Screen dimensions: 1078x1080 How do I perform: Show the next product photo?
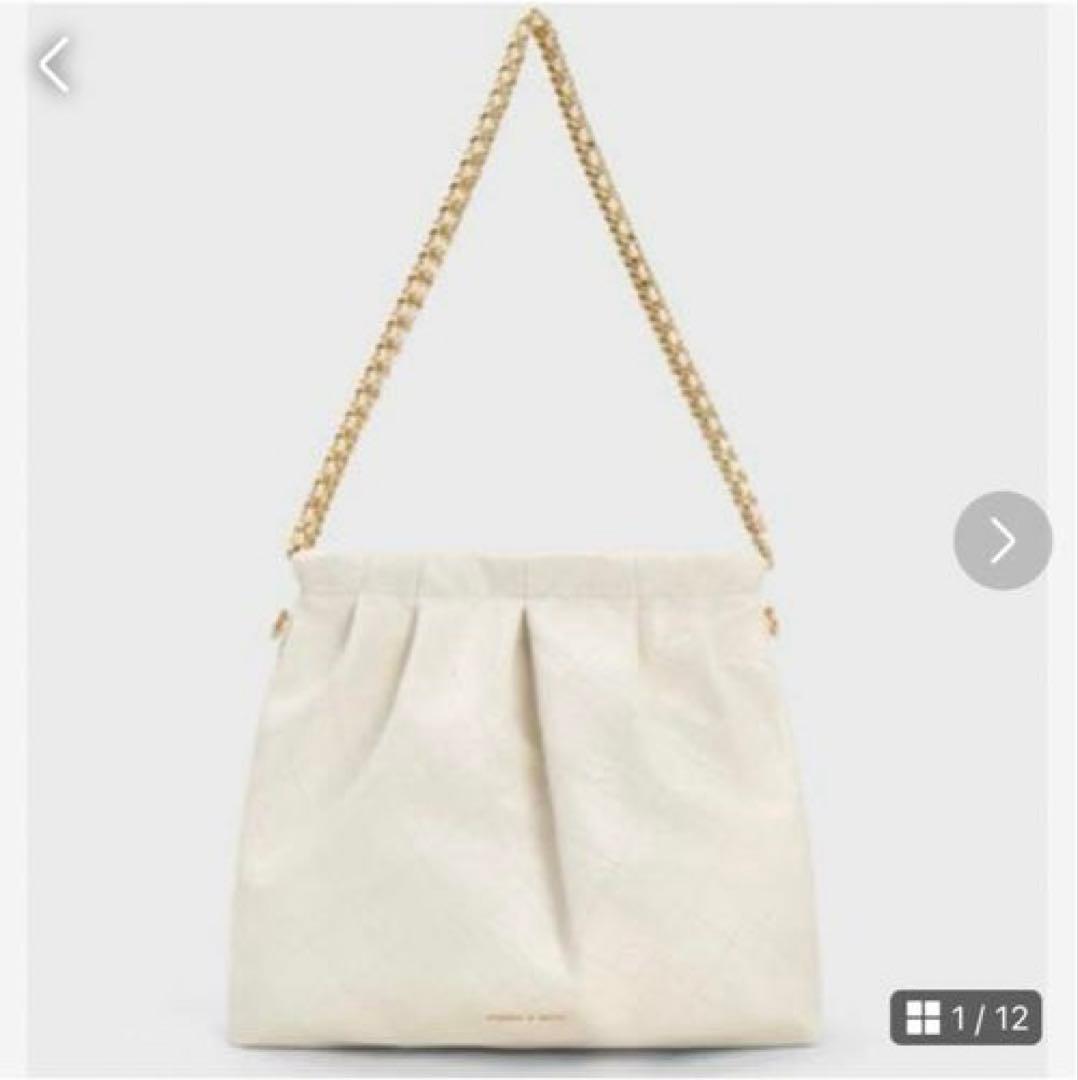tap(1002, 540)
